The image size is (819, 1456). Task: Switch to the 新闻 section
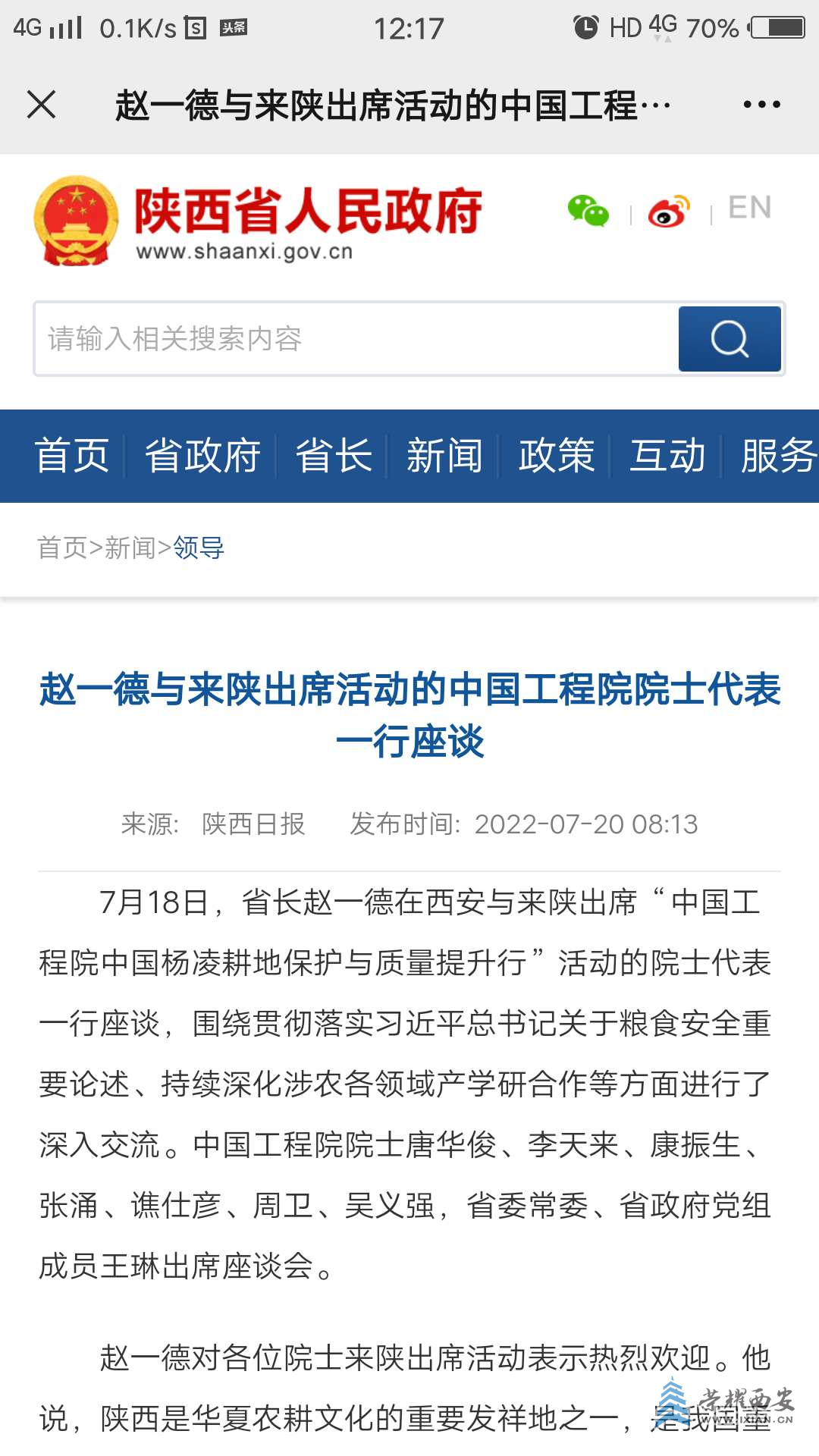444,456
